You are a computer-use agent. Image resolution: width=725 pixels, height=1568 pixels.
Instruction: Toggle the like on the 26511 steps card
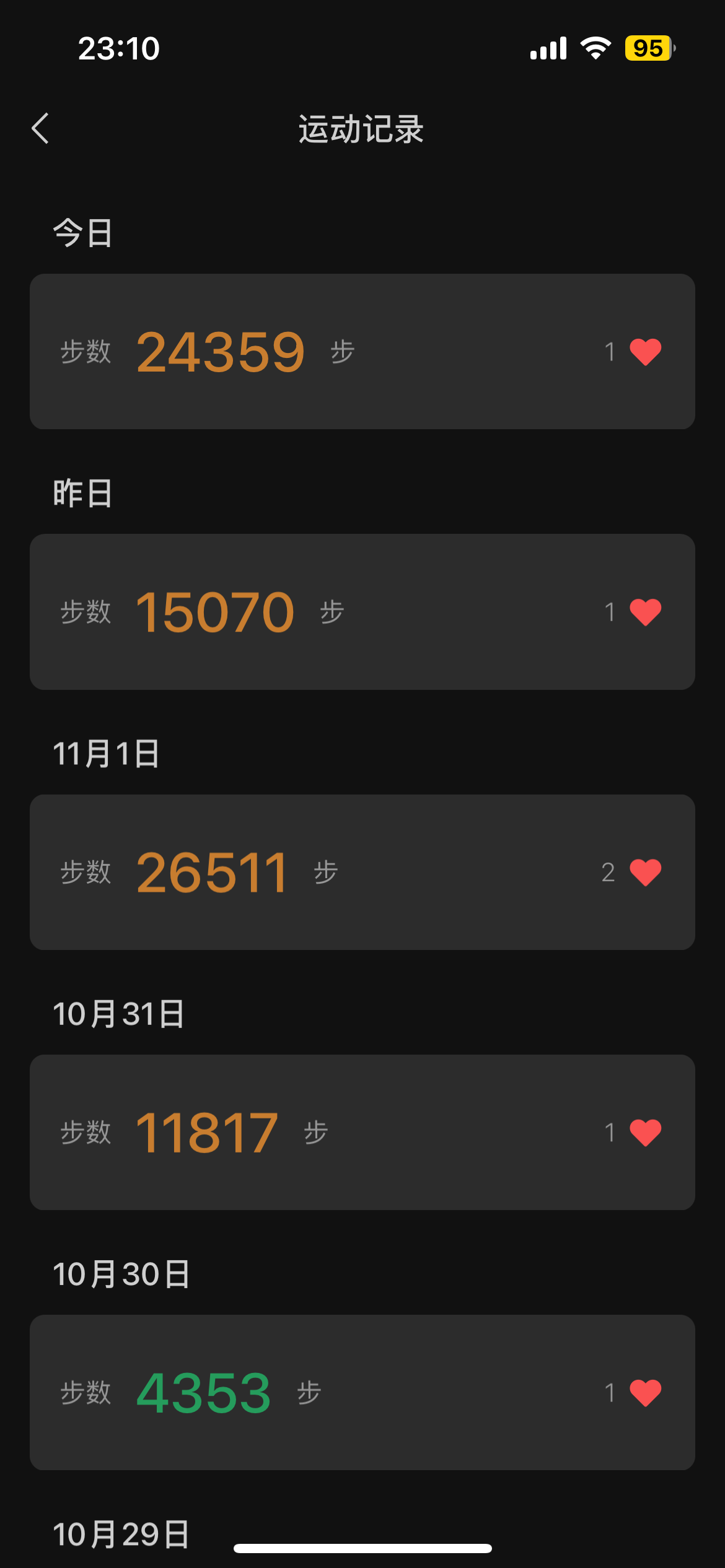tap(644, 871)
